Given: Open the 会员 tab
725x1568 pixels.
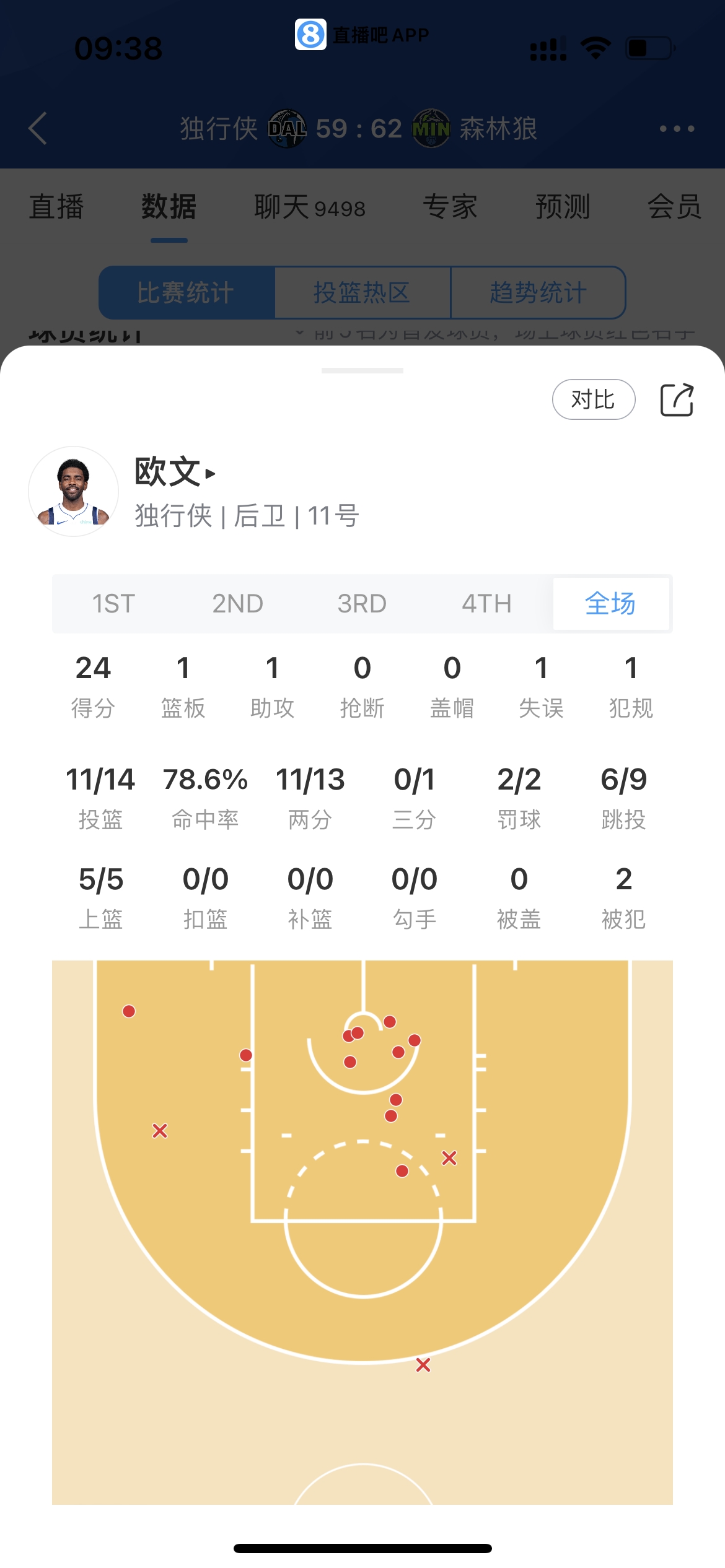Looking at the screenshot, I should tap(675, 207).
